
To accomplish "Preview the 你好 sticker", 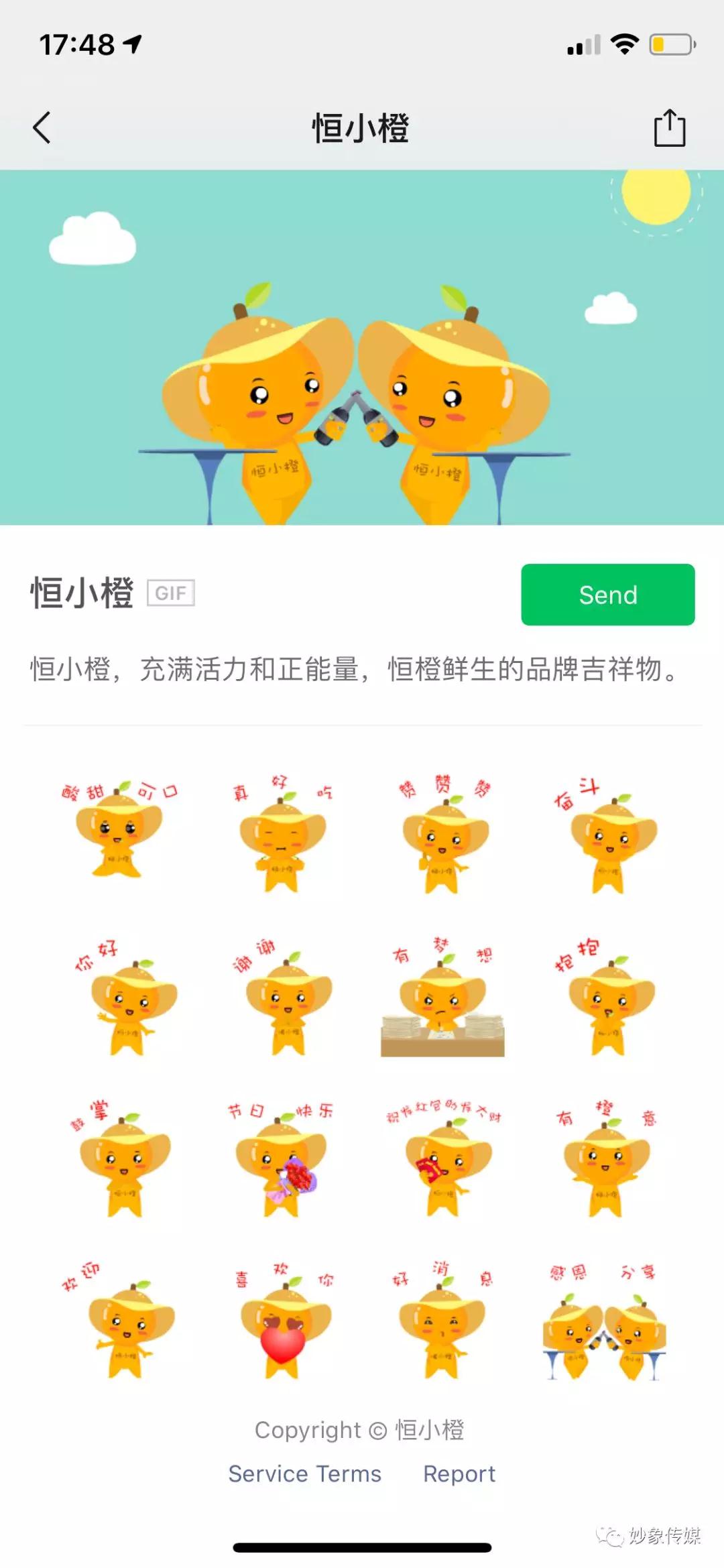I will tap(127, 999).
